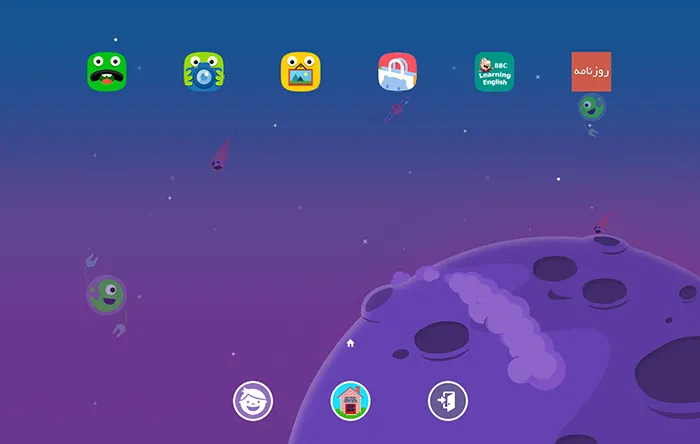Open the shopping bag store app
The width and height of the screenshot is (700, 444).
point(397,72)
